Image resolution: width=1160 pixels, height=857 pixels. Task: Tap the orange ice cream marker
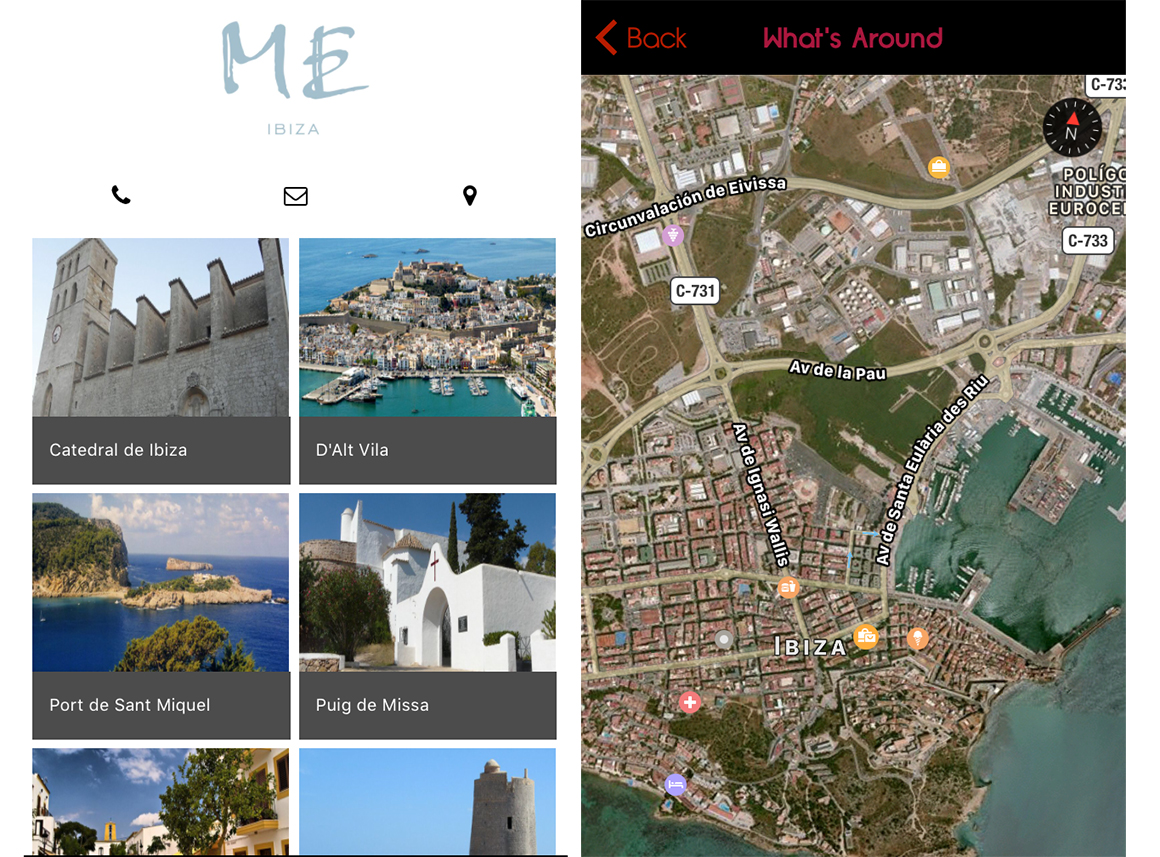click(917, 638)
